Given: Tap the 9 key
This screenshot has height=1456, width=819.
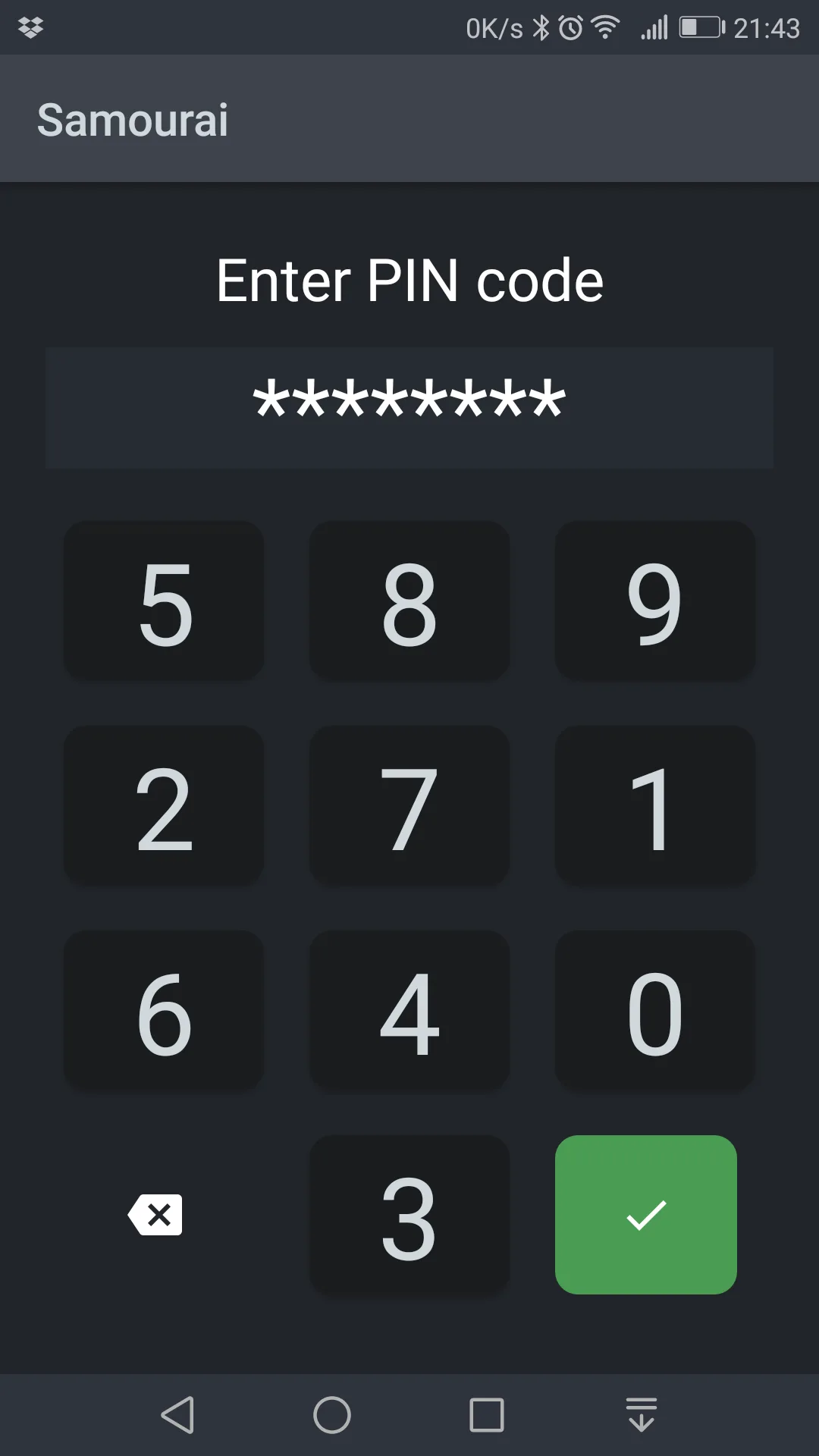Looking at the screenshot, I should click(655, 601).
